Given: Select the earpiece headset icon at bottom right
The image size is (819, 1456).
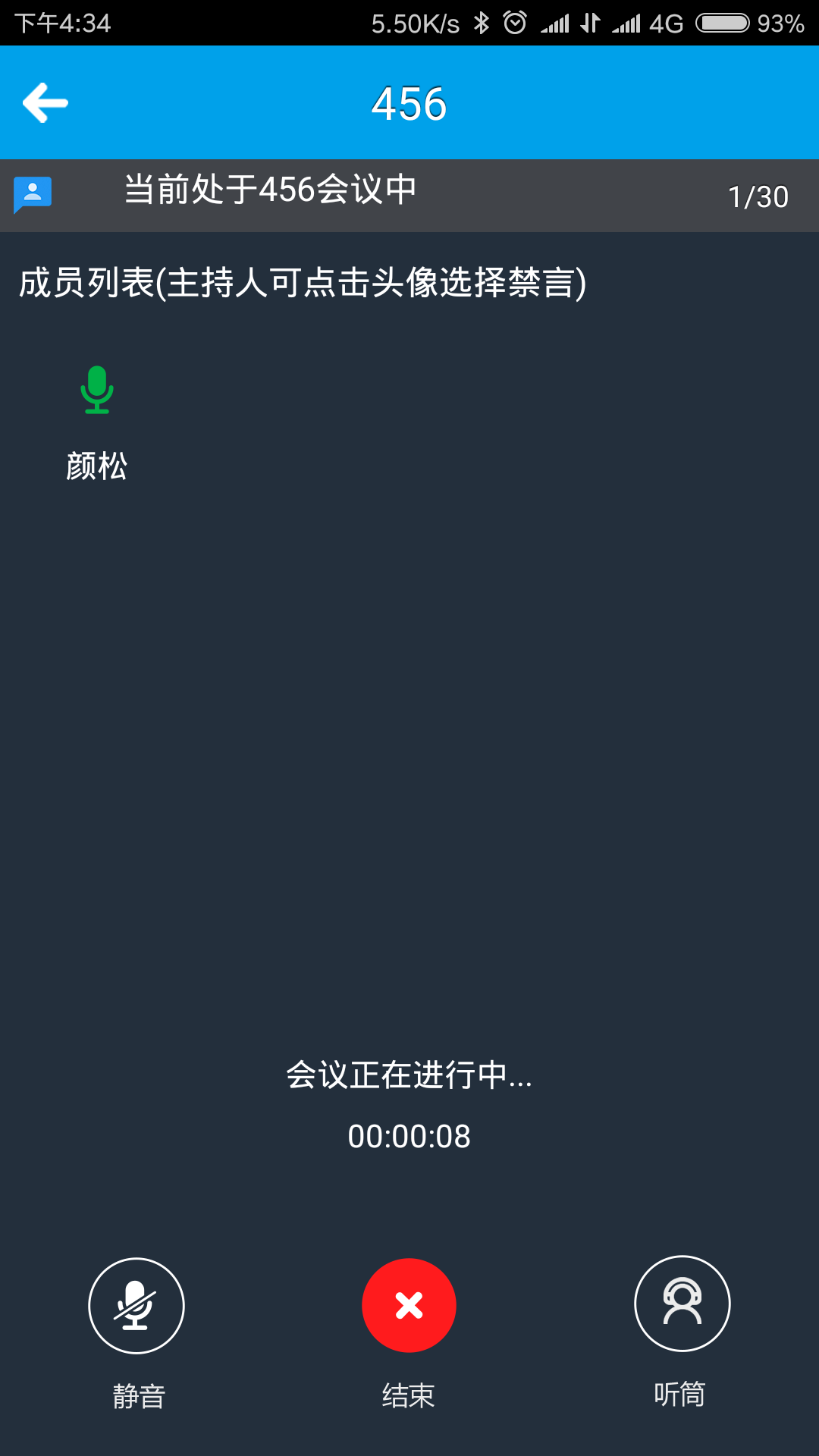Looking at the screenshot, I should [x=682, y=1305].
